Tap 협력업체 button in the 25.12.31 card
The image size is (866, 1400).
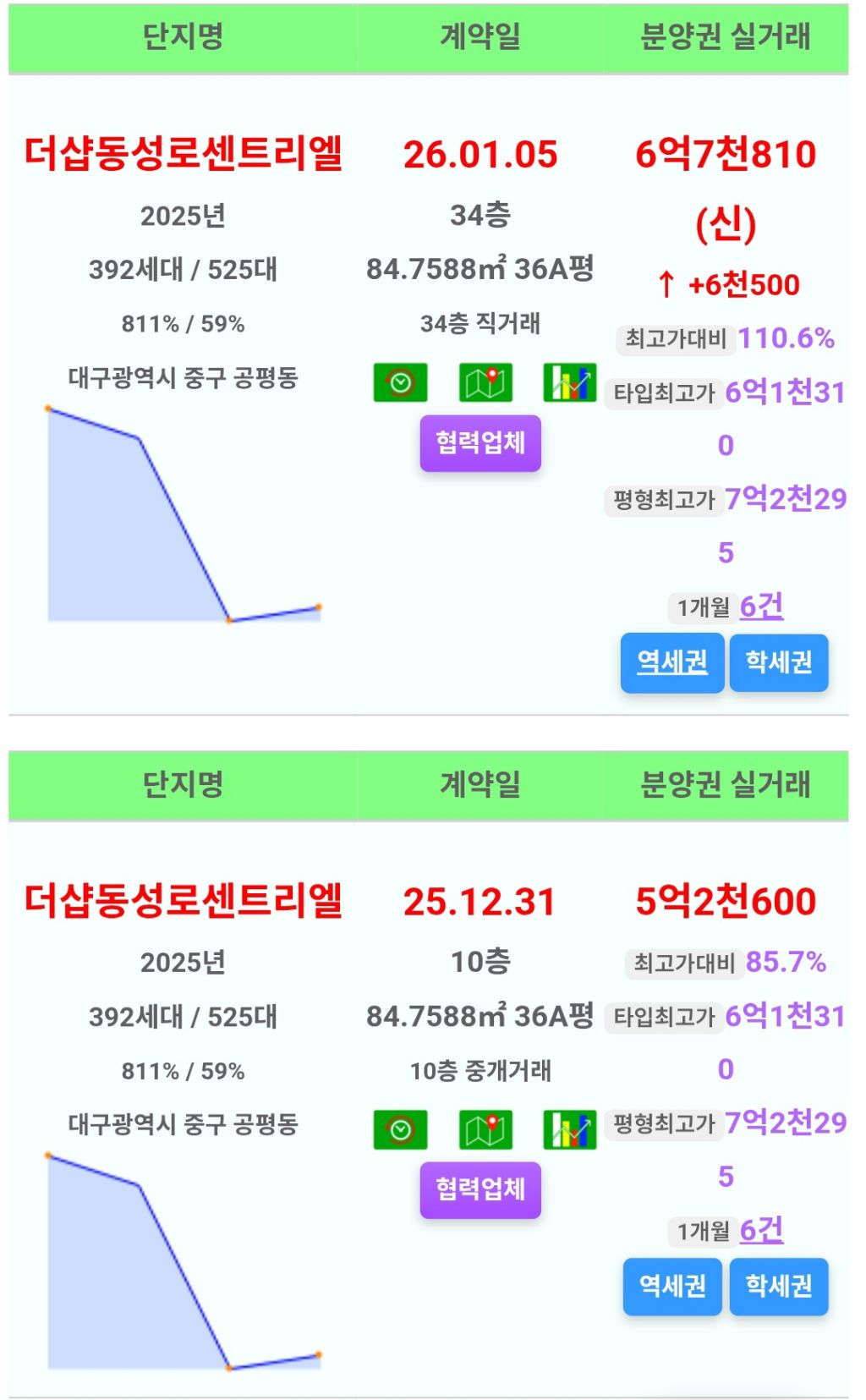pos(480,1189)
